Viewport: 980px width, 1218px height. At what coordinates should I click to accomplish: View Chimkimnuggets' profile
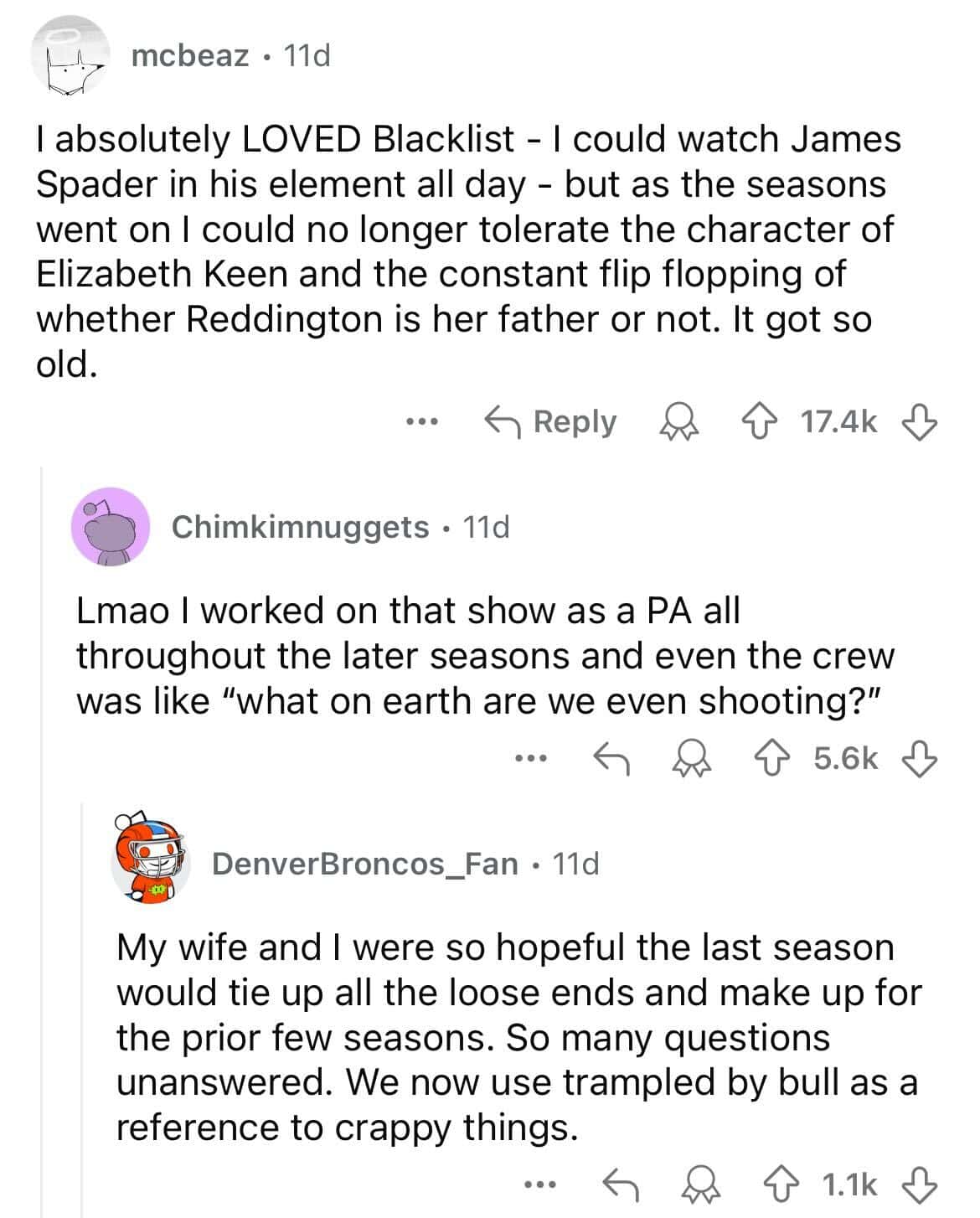click(x=300, y=527)
